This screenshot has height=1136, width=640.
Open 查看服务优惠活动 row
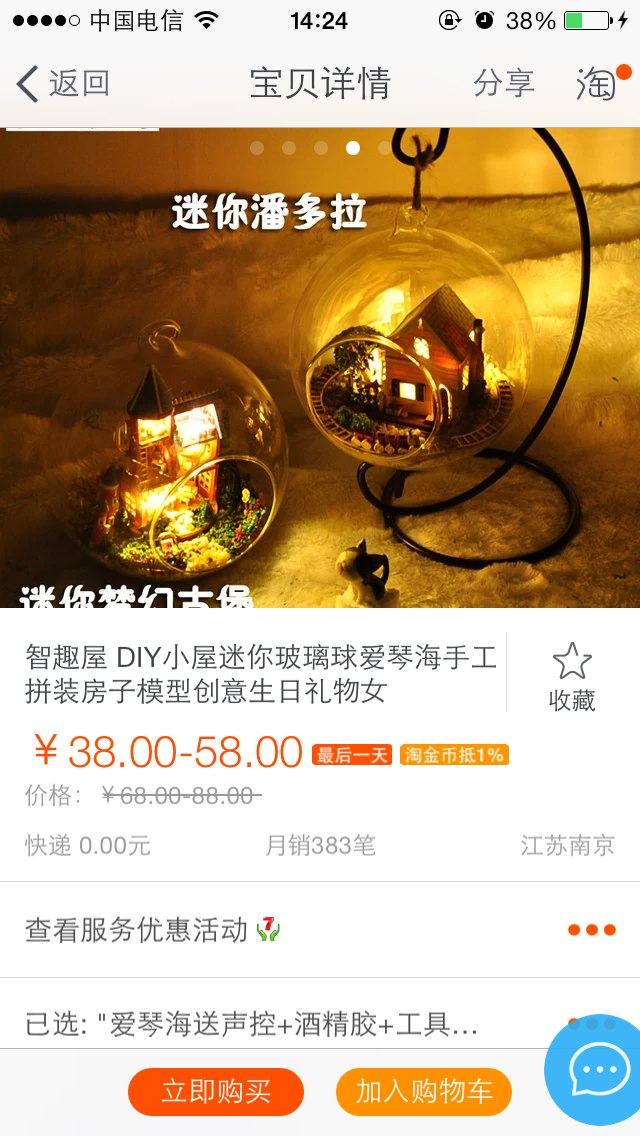[x=320, y=930]
